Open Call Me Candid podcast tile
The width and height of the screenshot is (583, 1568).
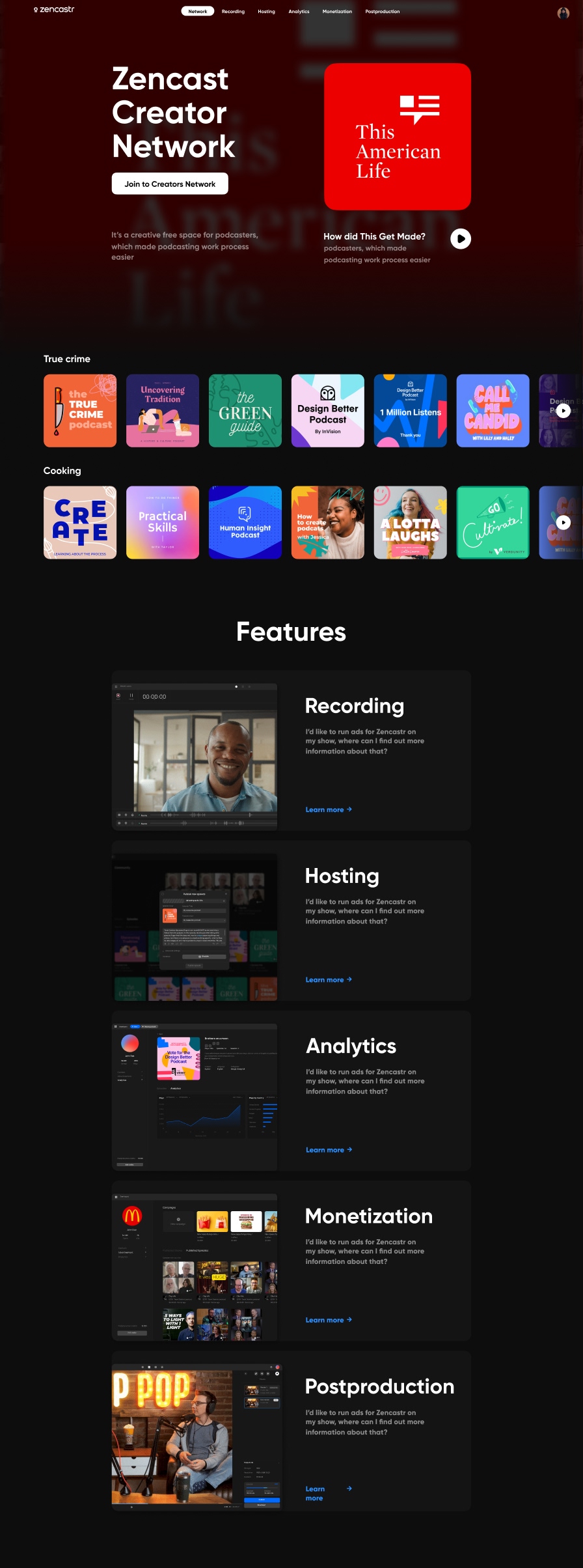coord(493,411)
